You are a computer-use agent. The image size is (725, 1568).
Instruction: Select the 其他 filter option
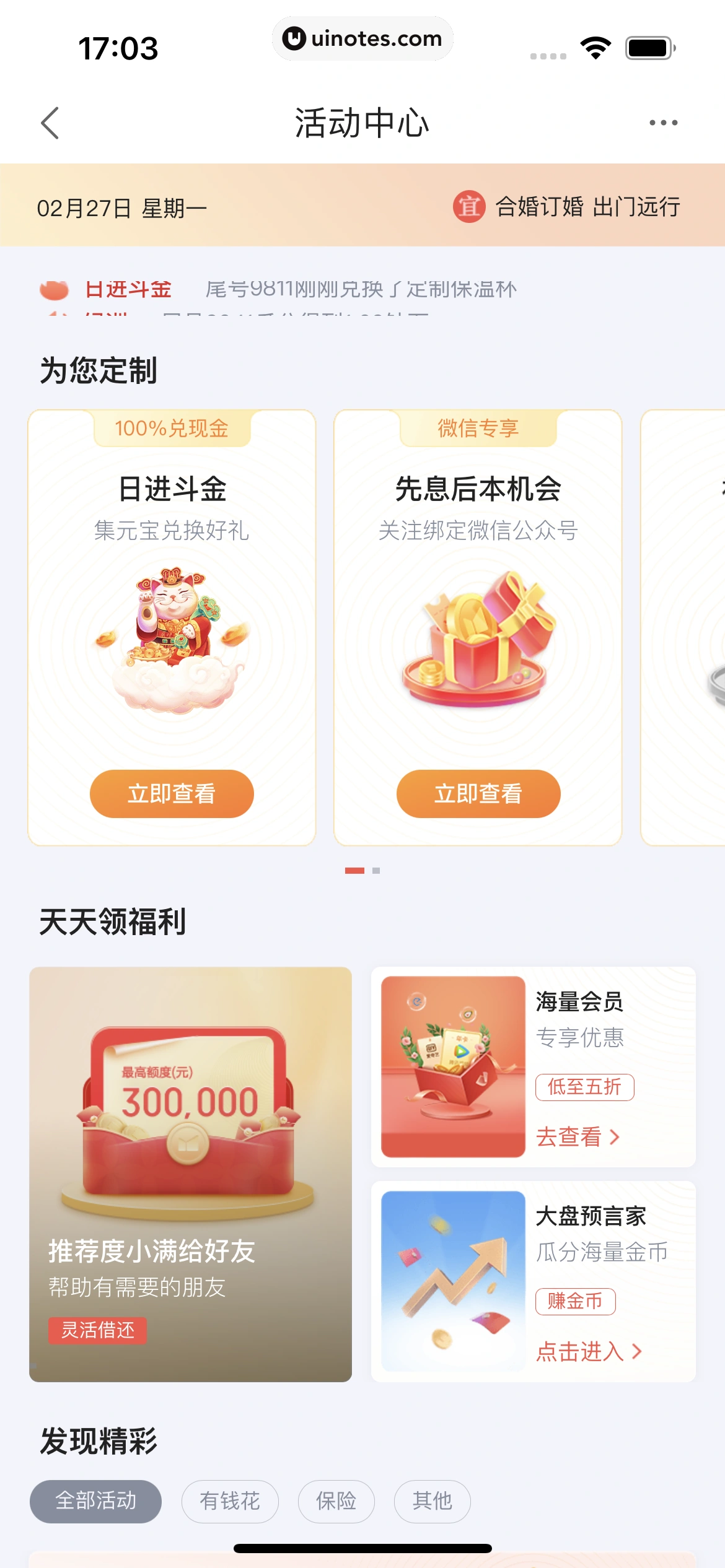(432, 1502)
